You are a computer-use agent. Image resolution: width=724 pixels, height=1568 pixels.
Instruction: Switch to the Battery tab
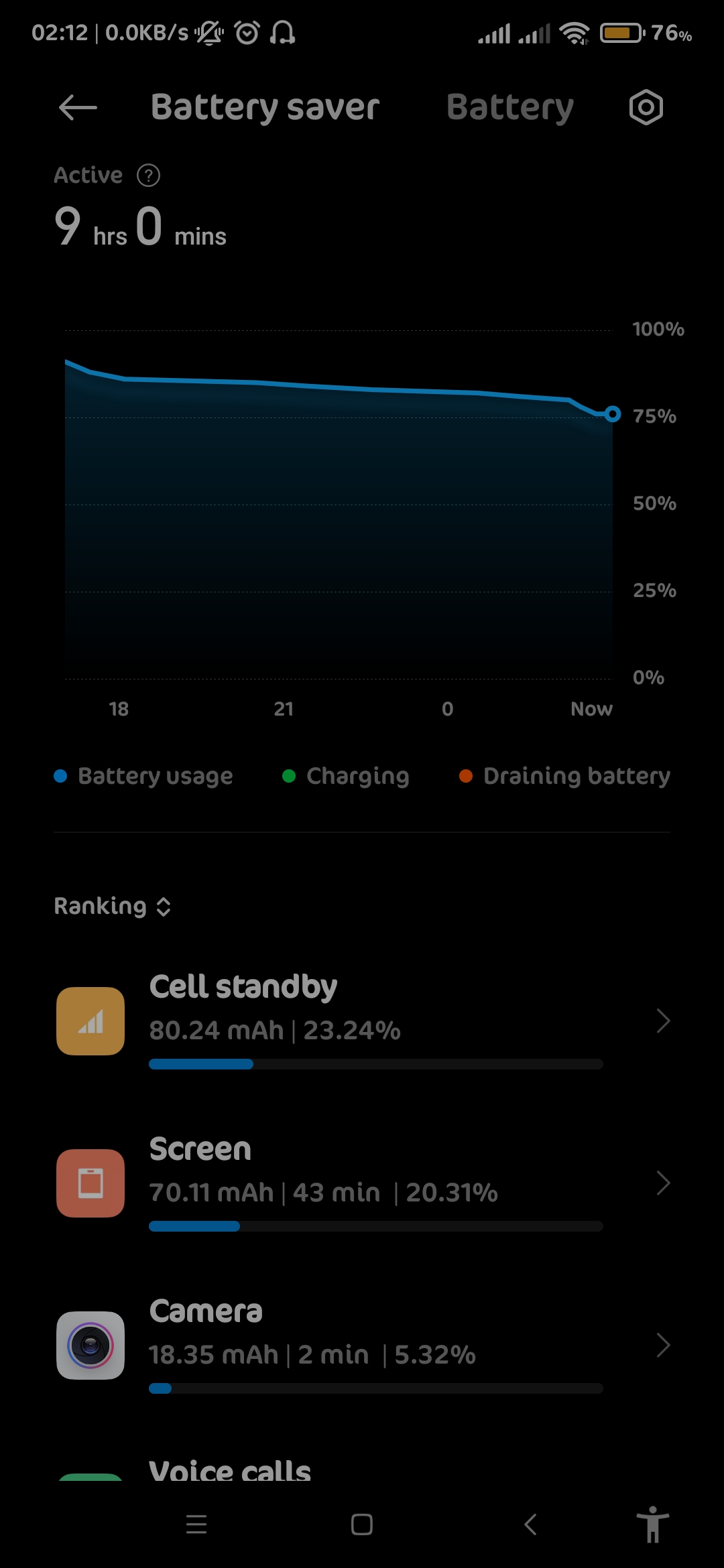tap(509, 107)
